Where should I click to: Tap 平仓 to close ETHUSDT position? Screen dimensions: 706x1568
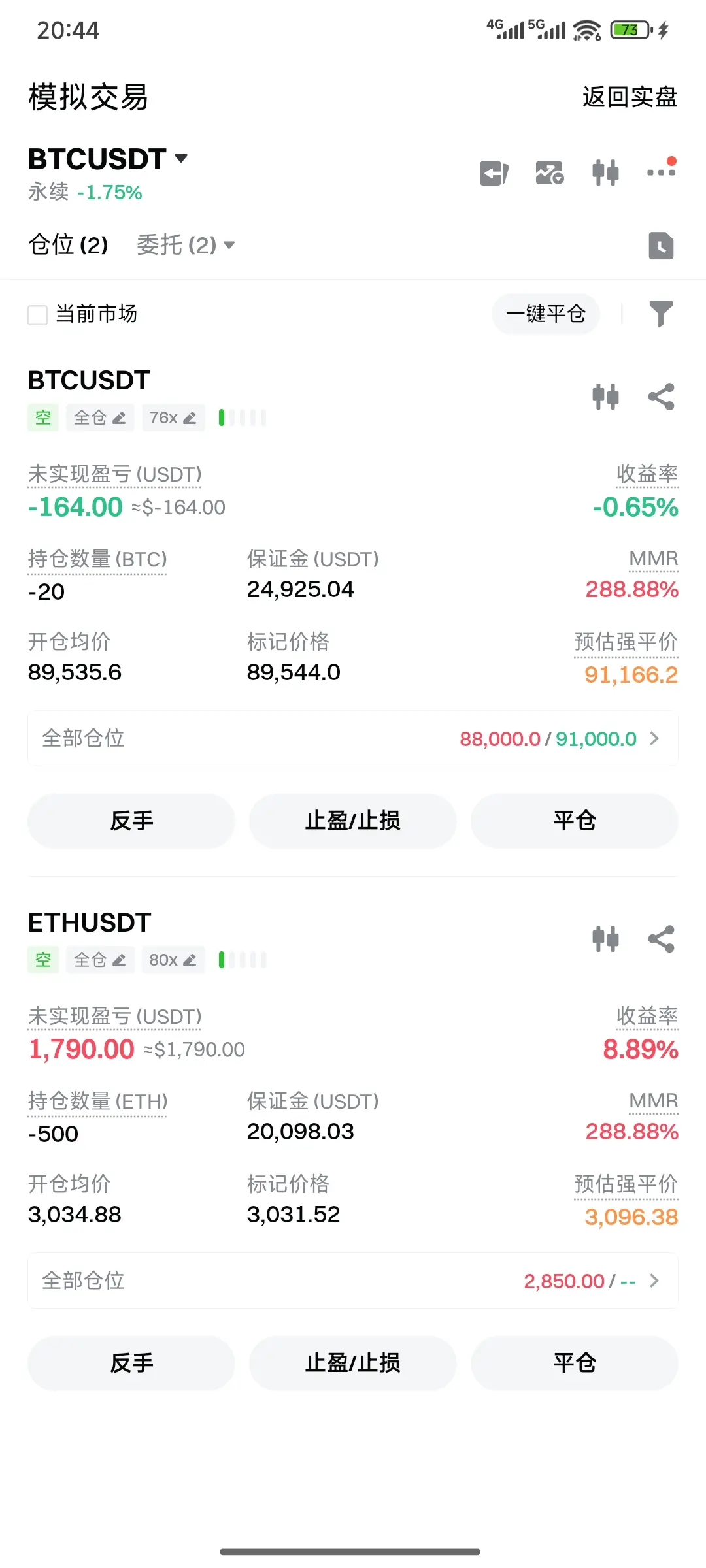pos(575,1363)
